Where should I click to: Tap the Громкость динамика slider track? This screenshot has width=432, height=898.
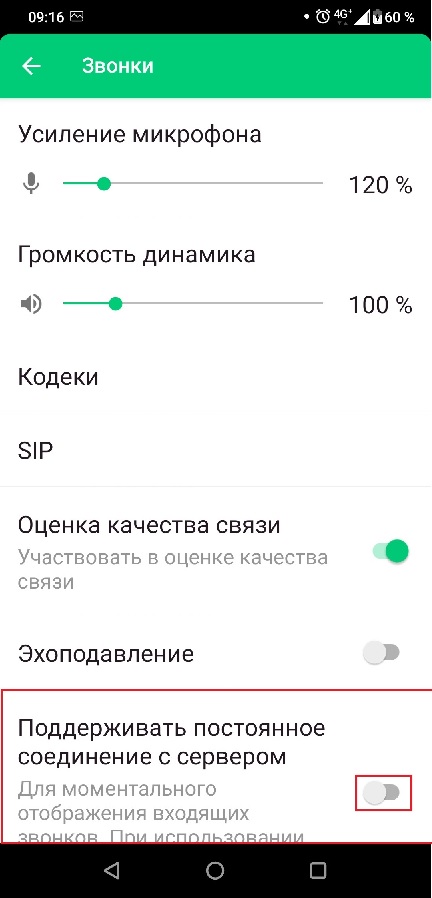[x=193, y=304]
